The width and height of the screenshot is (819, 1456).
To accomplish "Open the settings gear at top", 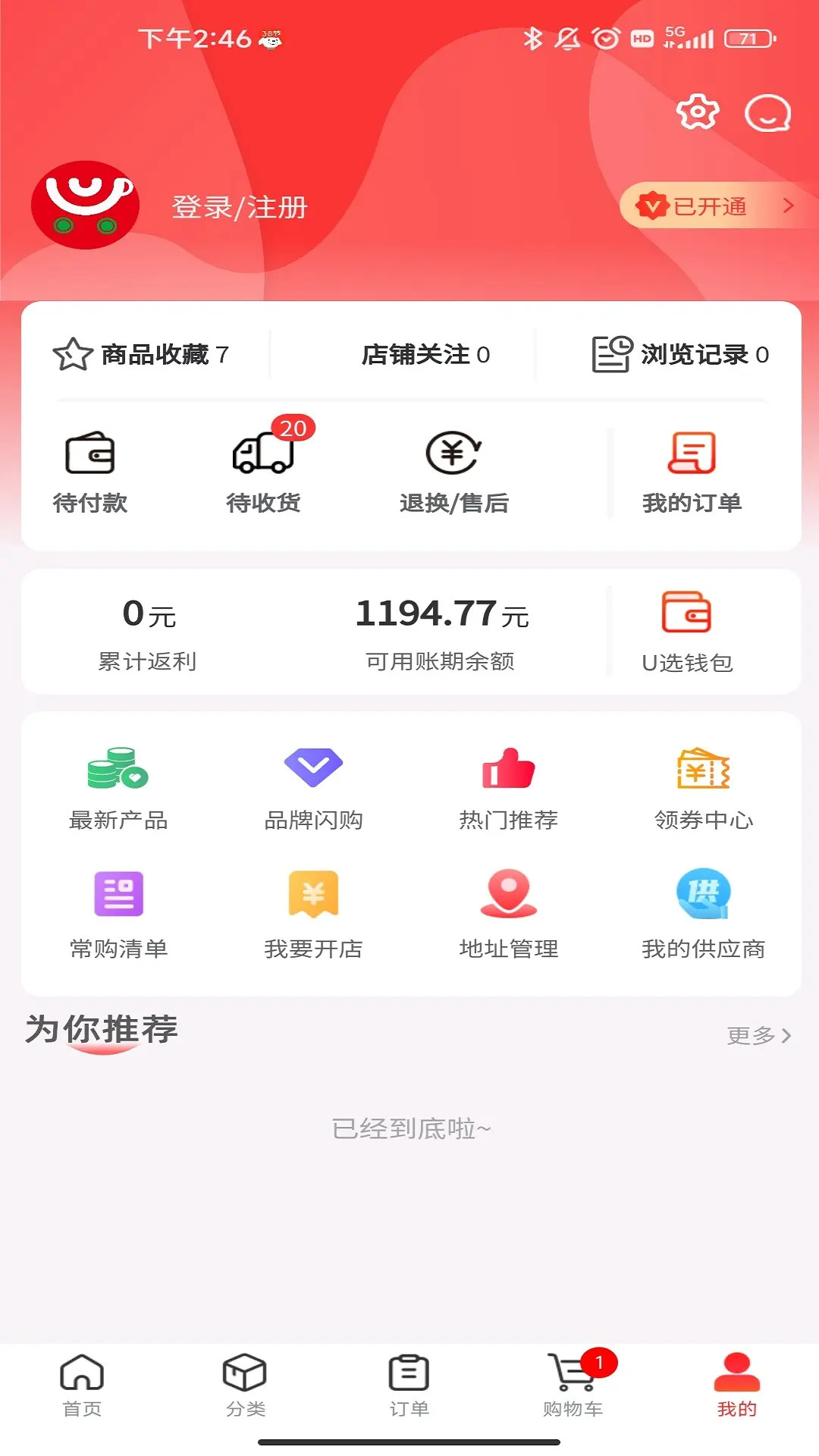I will [697, 111].
